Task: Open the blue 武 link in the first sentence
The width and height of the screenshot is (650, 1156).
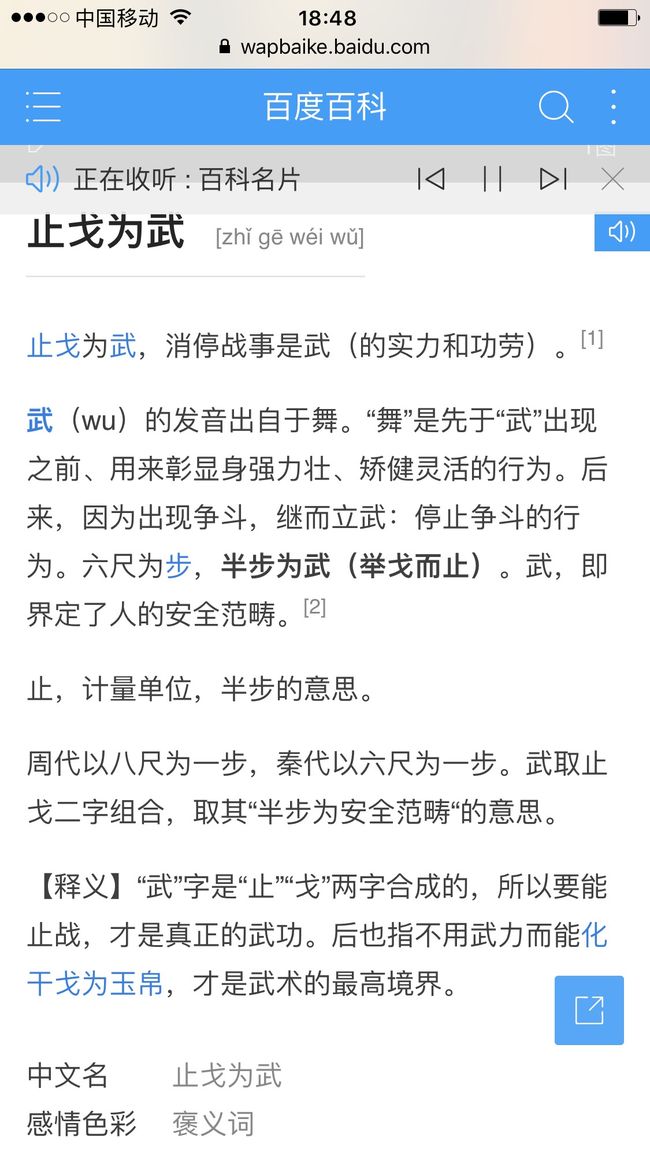Action: (x=123, y=347)
